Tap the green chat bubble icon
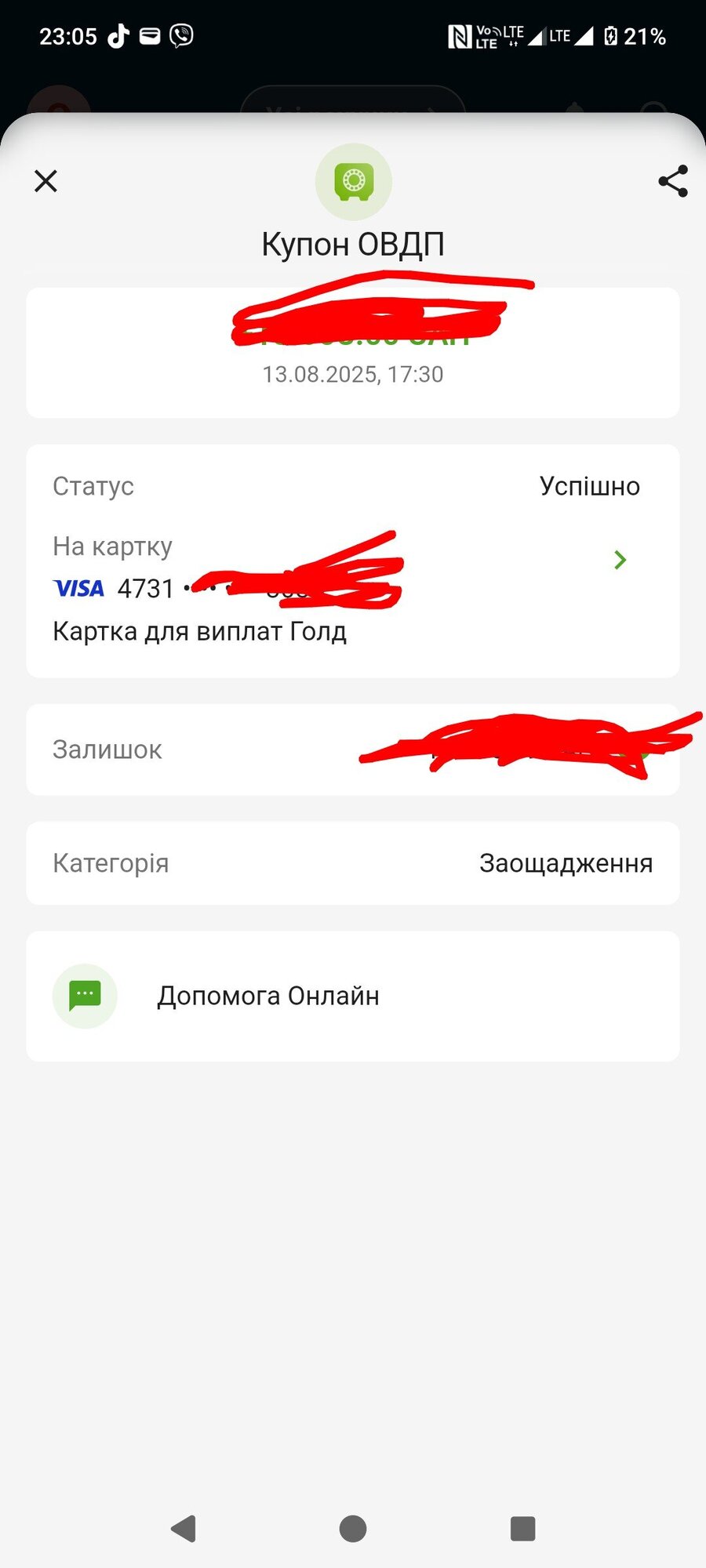This screenshot has width=706, height=1568. click(84, 996)
